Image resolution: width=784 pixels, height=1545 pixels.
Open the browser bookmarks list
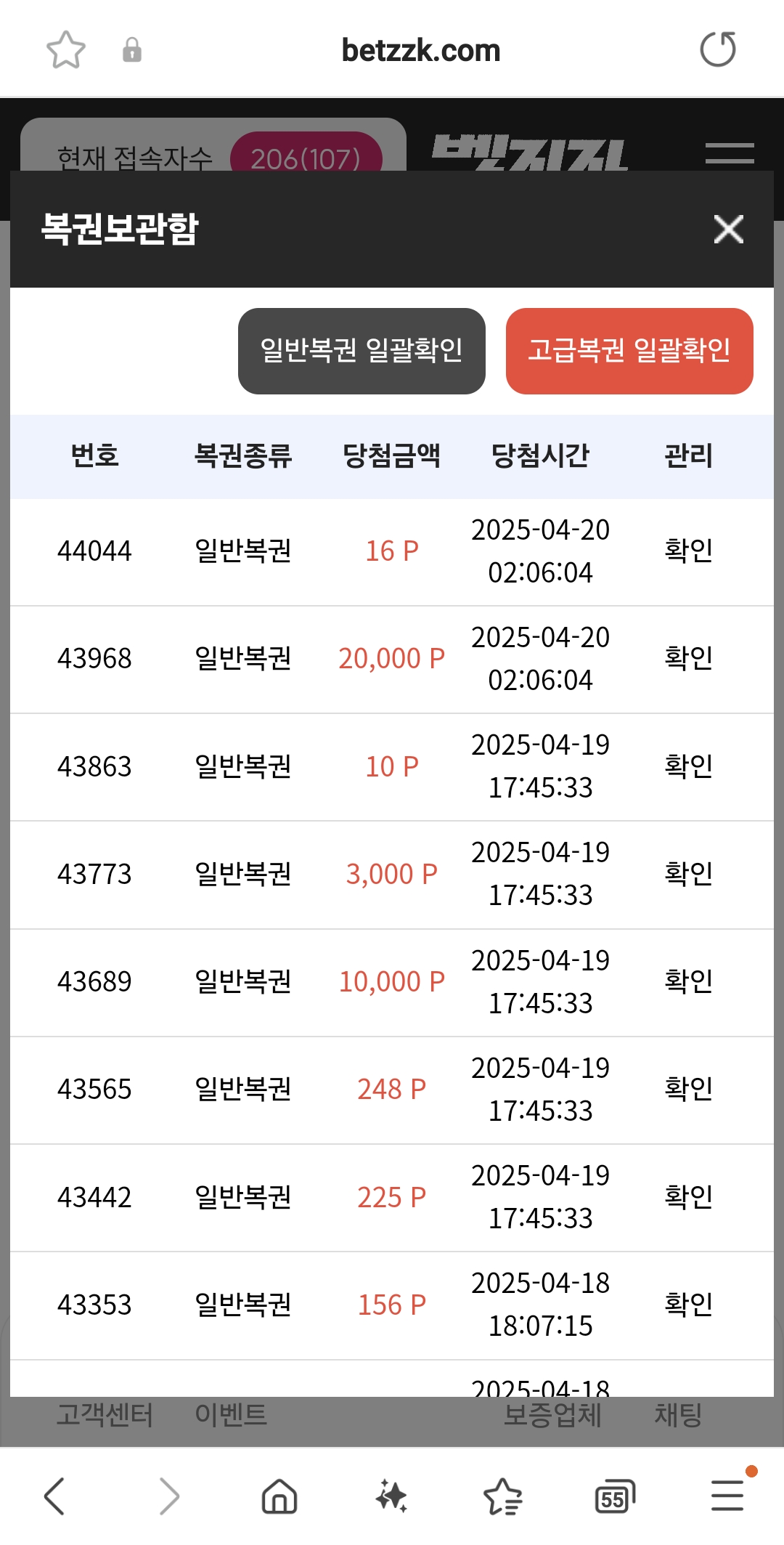(502, 1496)
